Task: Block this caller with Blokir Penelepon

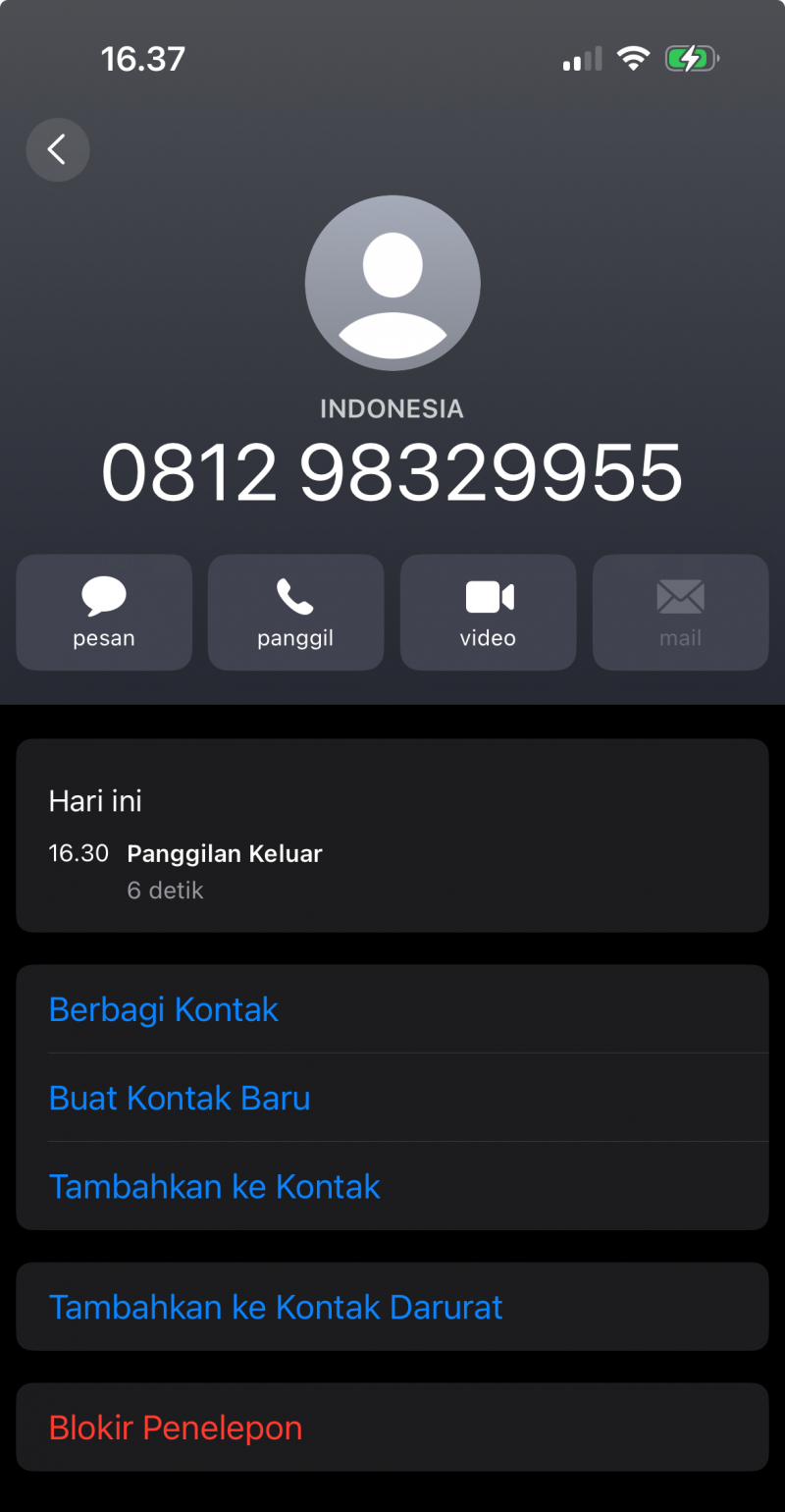Action: pos(176,1428)
